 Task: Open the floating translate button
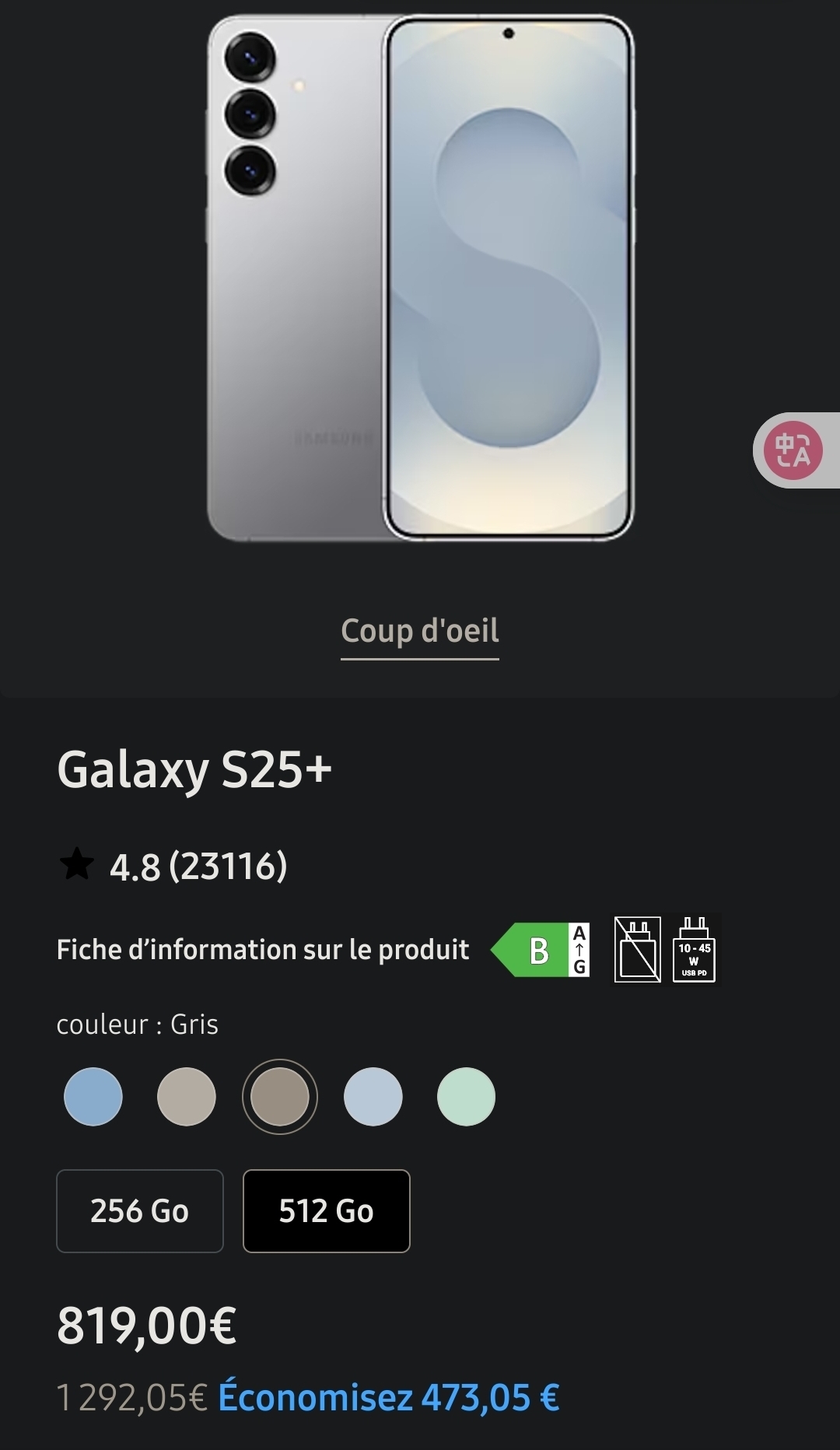[793, 450]
